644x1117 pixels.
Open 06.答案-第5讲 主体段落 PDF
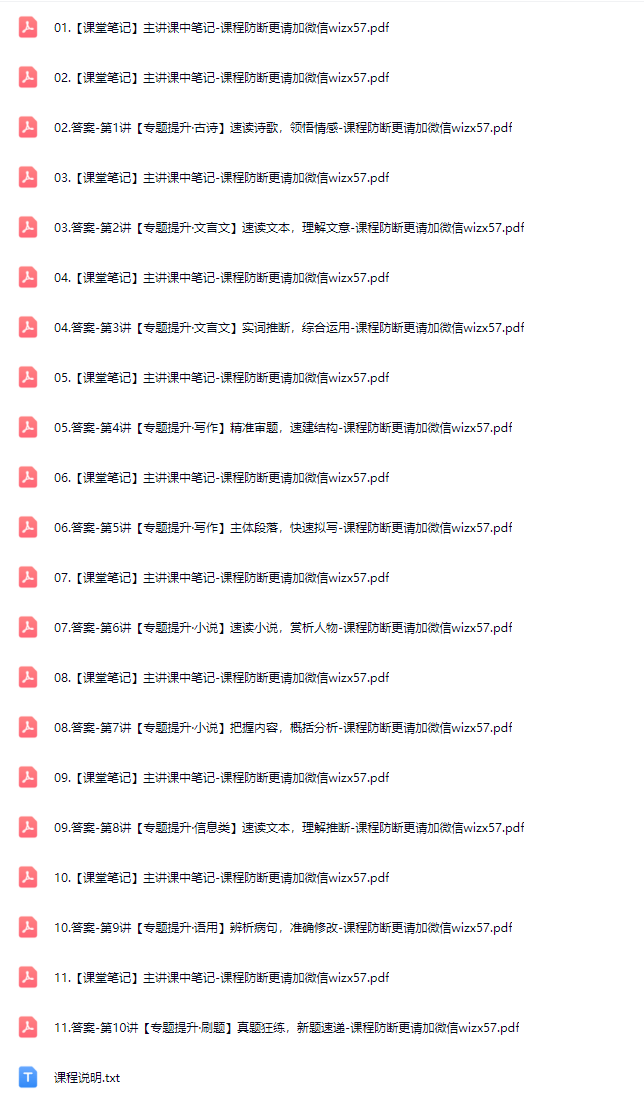click(x=284, y=528)
